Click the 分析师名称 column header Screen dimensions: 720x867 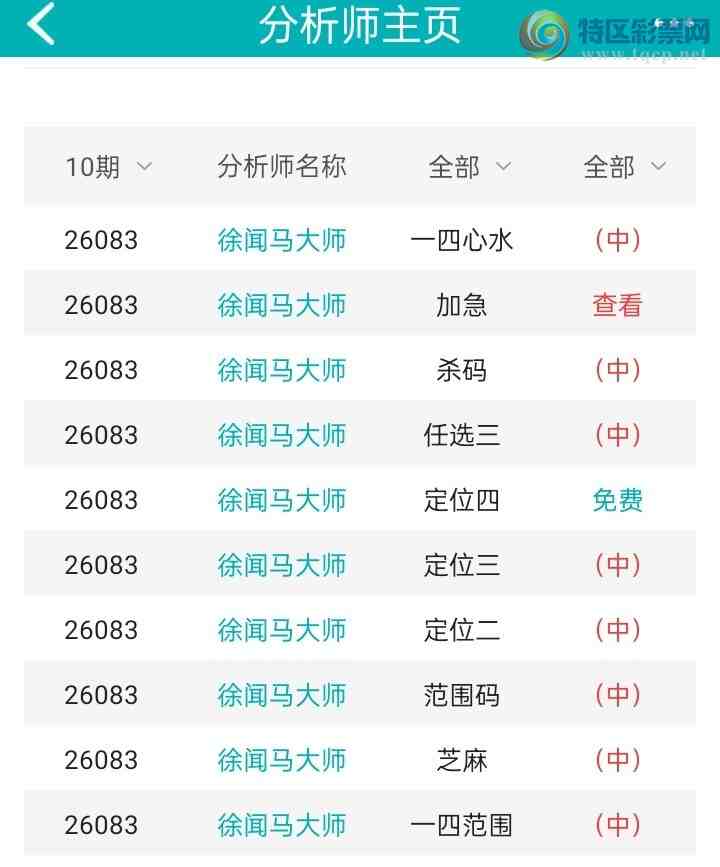(282, 167)
